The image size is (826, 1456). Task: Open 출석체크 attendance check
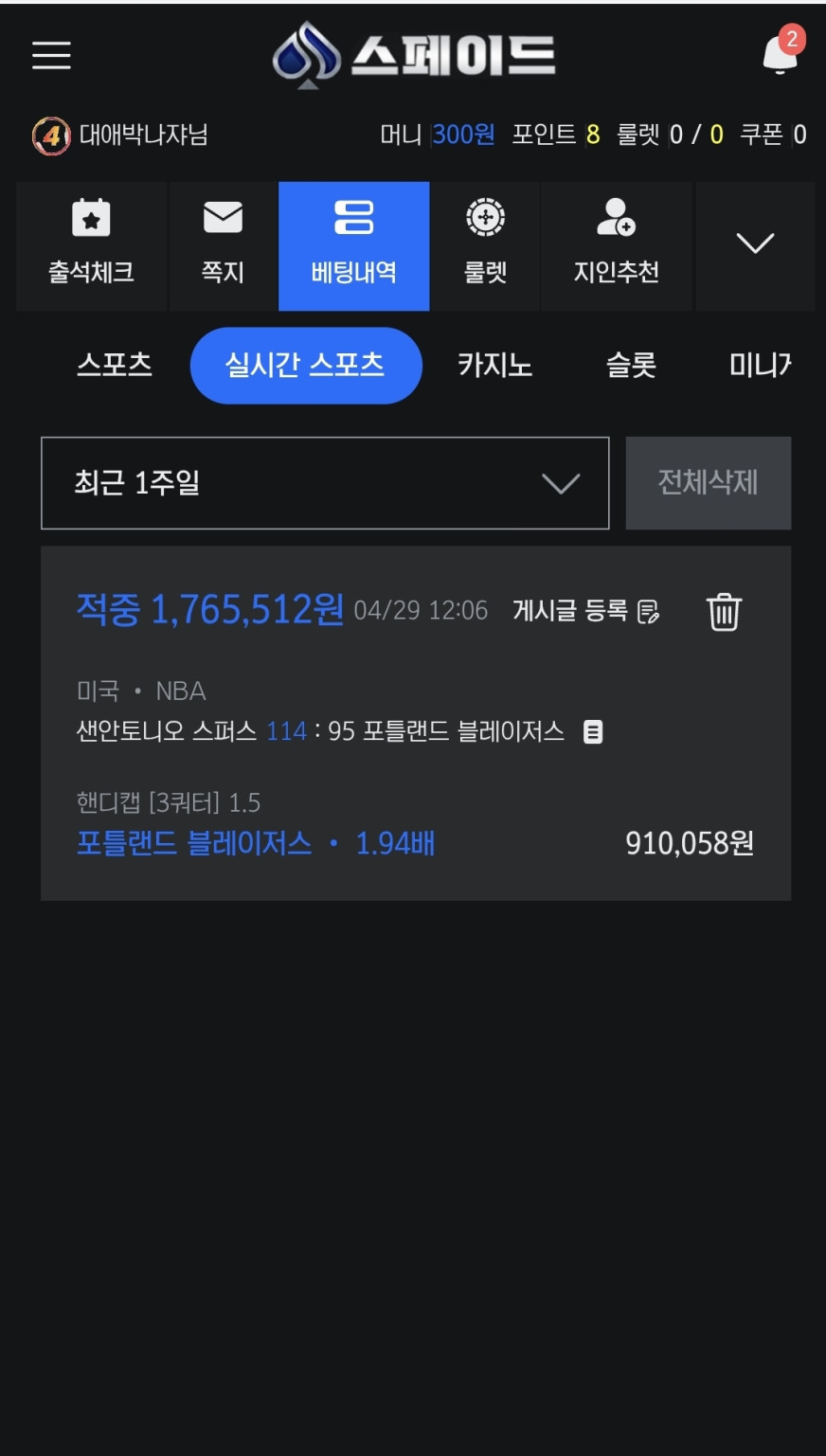pyautogui.click(x=91, y=245)
